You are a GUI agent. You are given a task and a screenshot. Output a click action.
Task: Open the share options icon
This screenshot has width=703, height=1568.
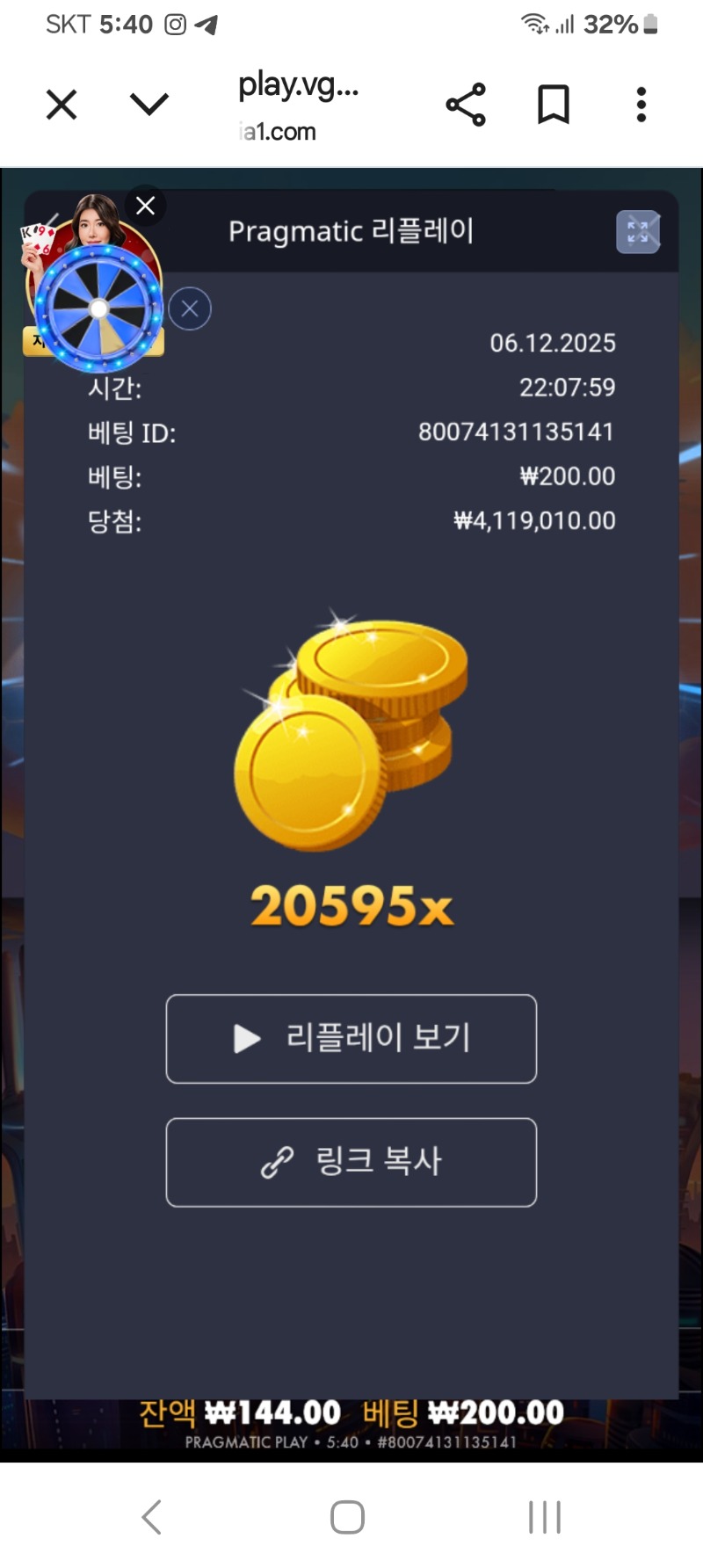point(466,104)
